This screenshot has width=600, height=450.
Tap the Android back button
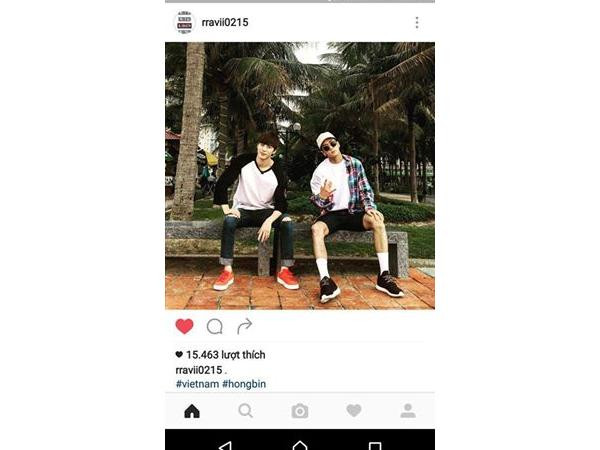click(224, 444)
